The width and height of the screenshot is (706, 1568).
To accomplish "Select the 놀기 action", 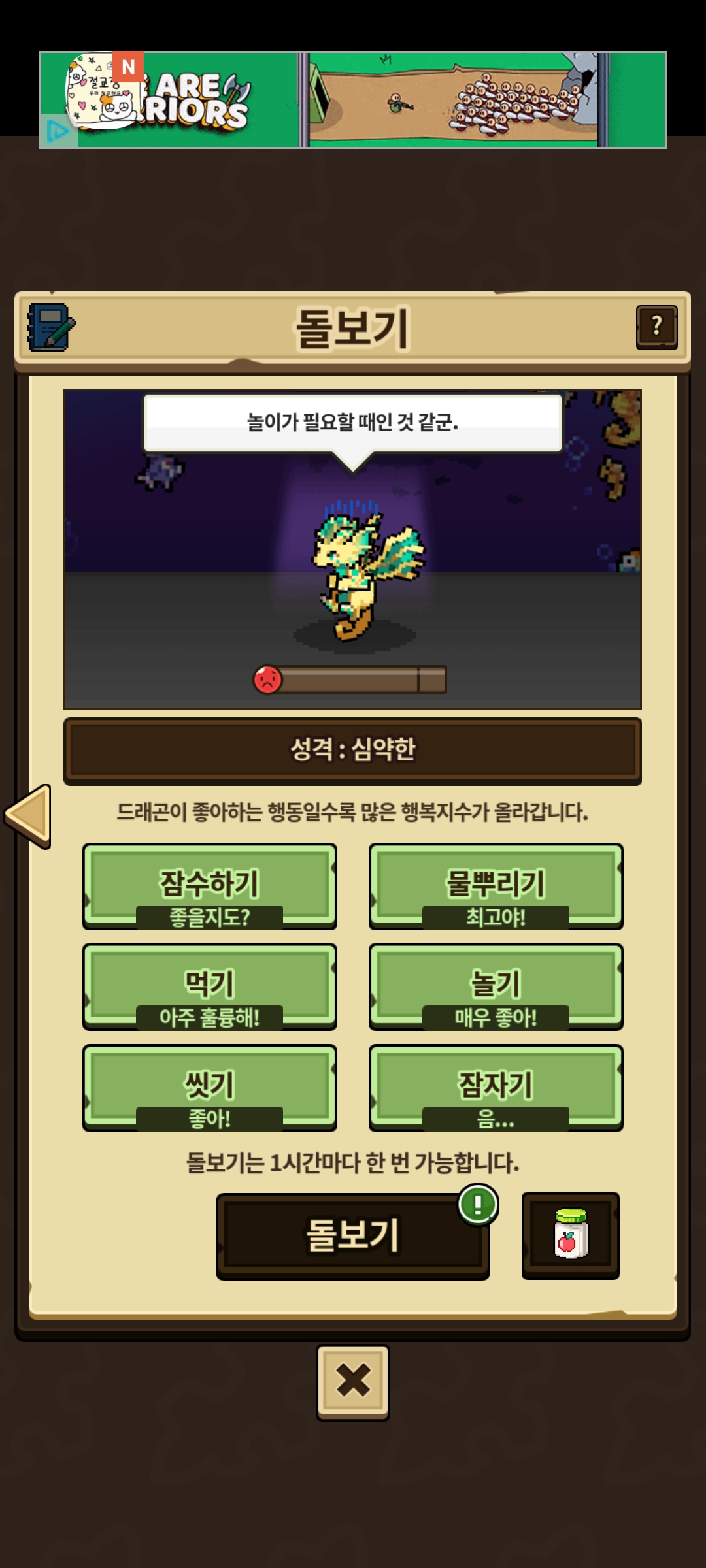I will click(x=496, y=987).
